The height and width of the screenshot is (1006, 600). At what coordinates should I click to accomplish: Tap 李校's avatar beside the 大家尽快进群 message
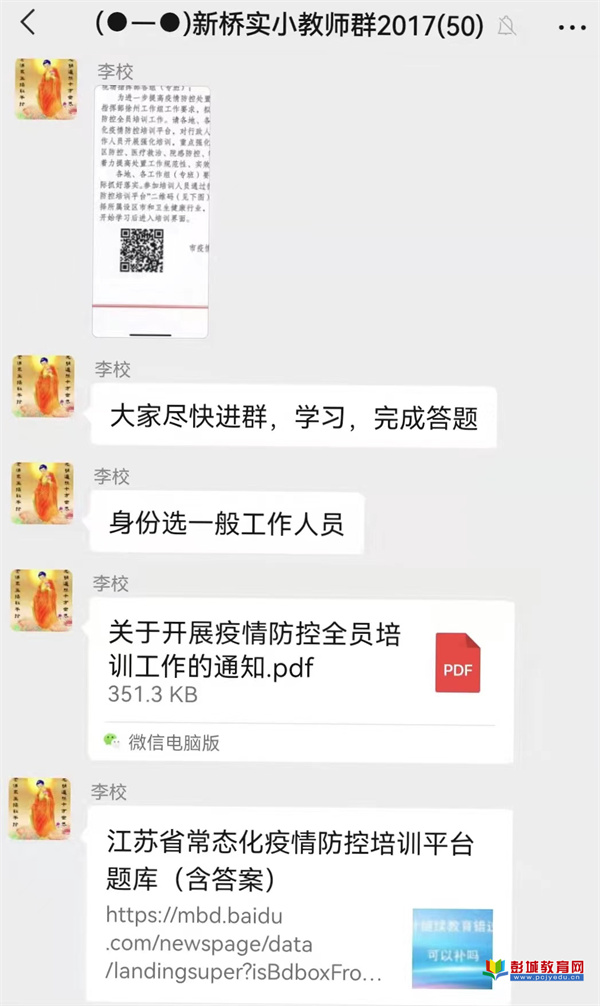click(42, 387)
